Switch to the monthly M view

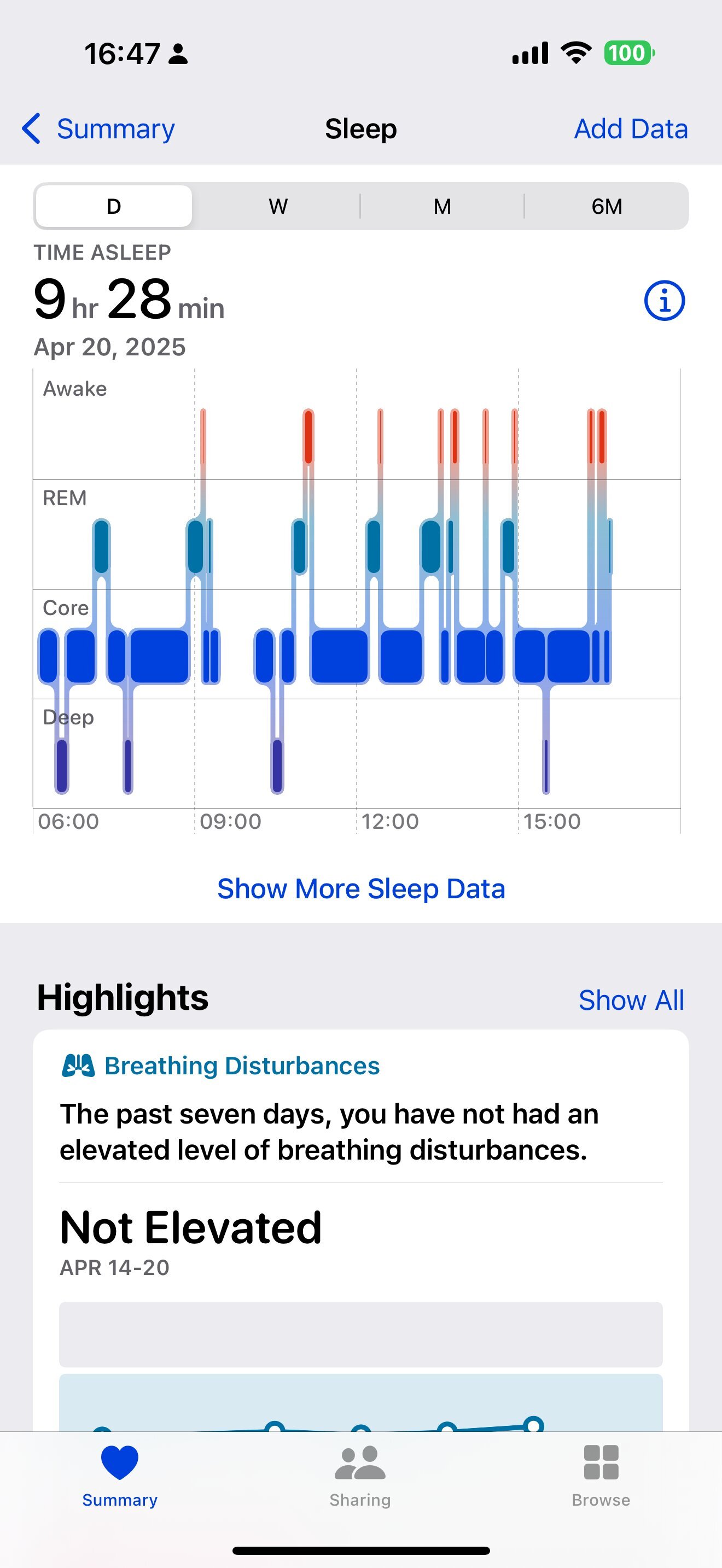point(442,206)
